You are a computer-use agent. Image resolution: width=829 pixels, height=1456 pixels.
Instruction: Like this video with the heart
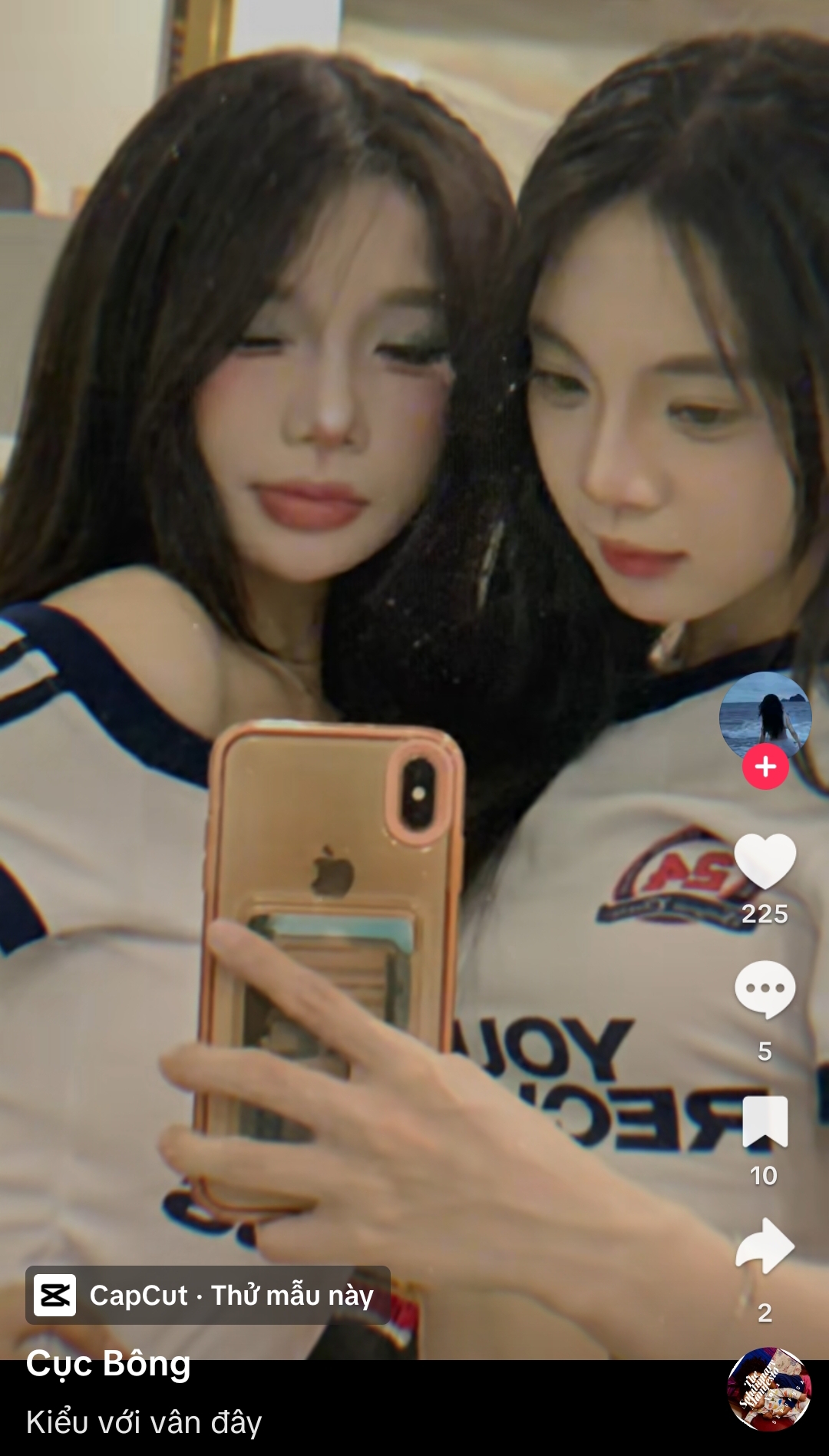(765, 862)
